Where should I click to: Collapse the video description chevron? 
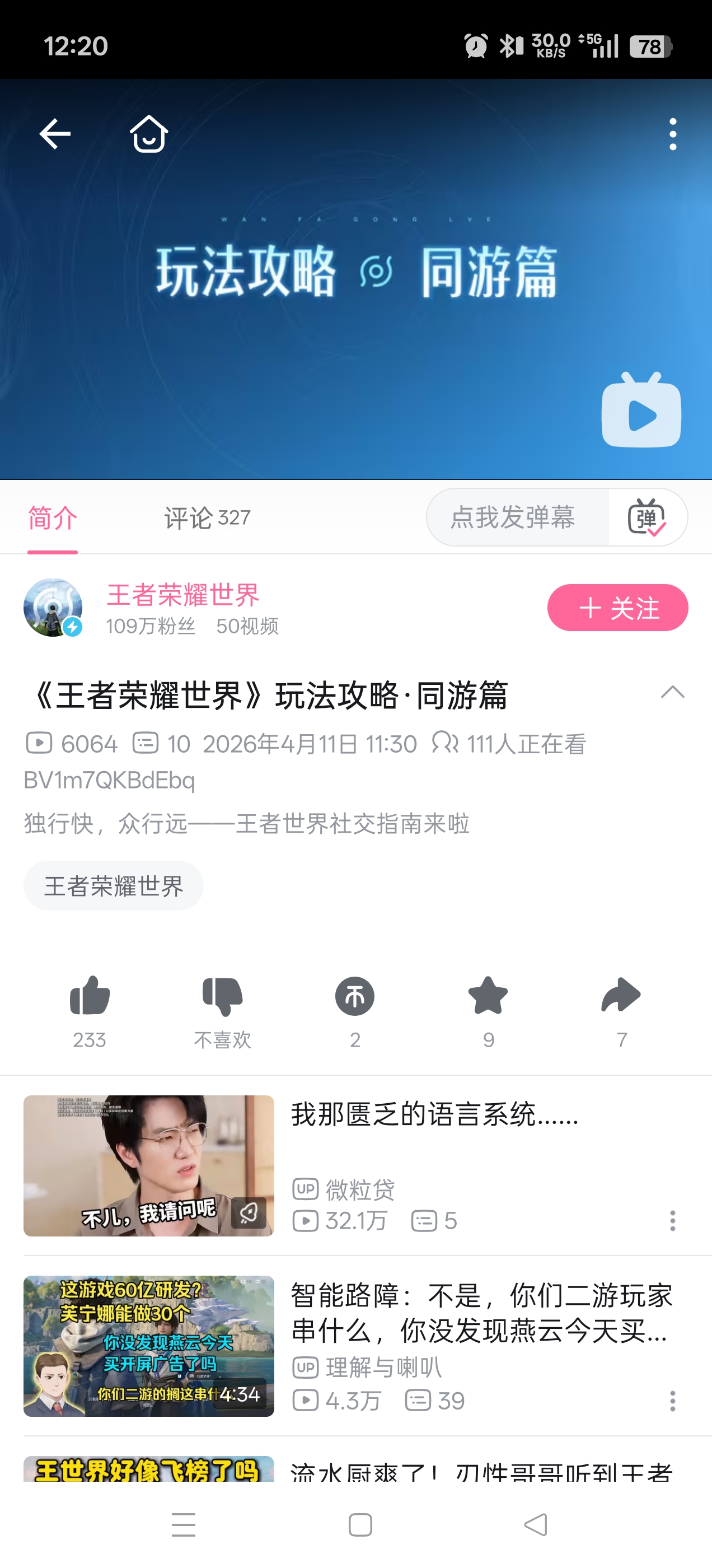[672, 693]
